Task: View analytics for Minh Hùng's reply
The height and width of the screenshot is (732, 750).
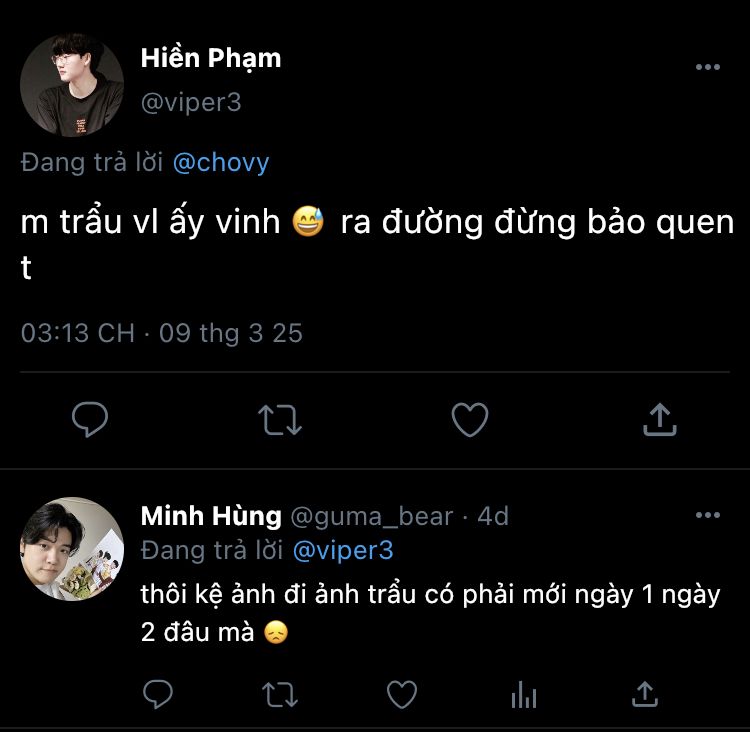Action: coord(524,693)
